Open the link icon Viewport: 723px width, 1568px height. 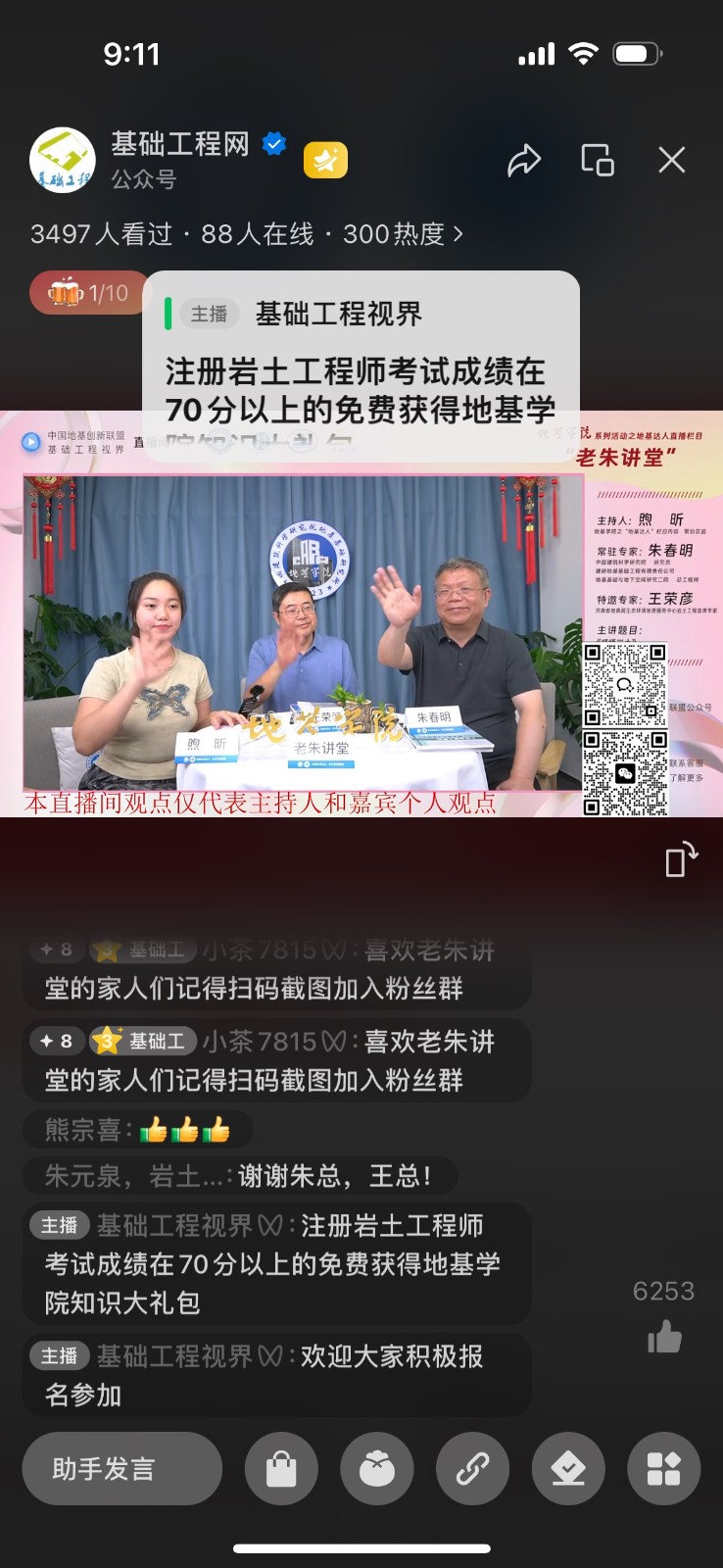[x=472, y=1468]
